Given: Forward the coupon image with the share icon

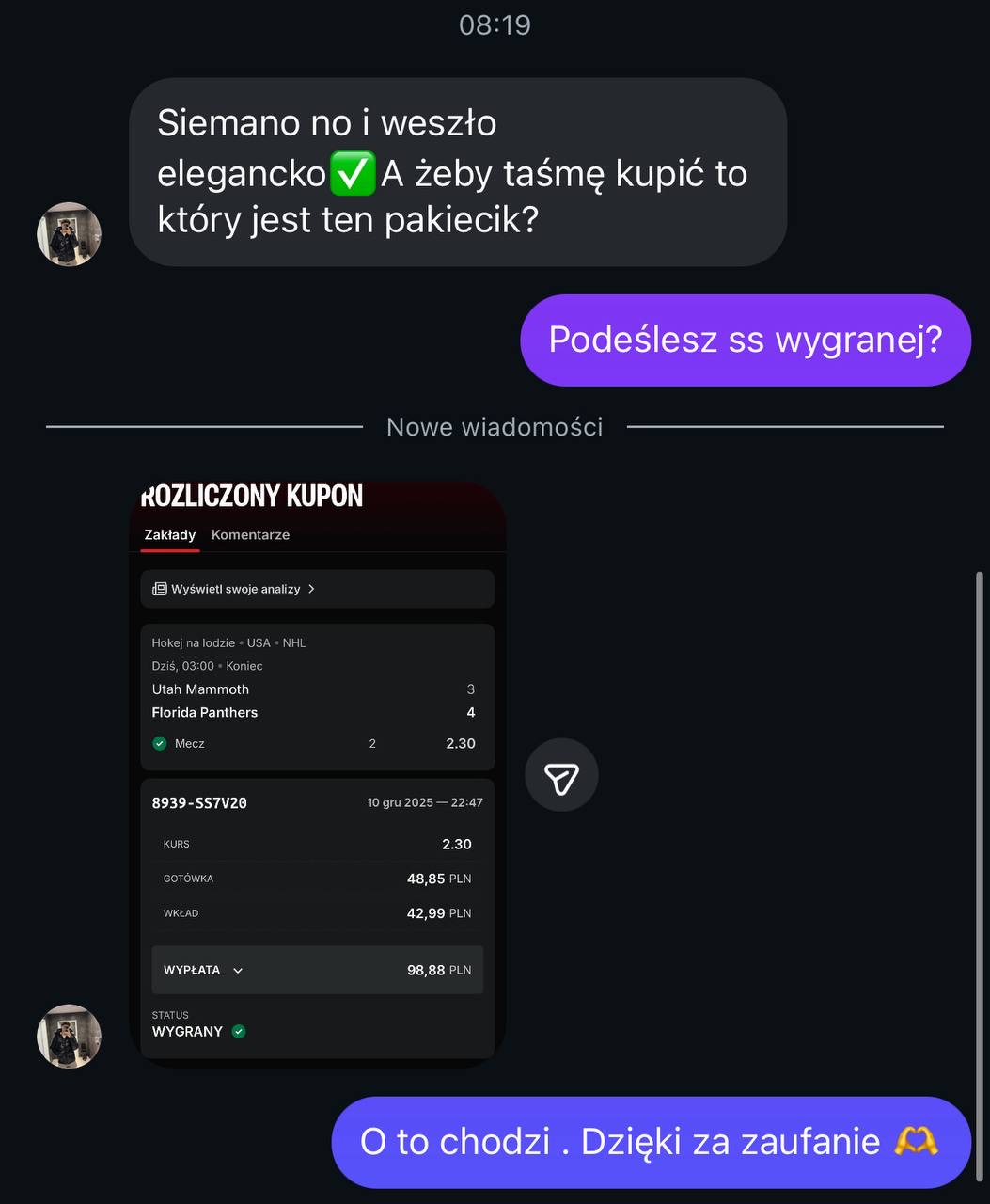Looking at the screenshot, I should point(561,775).
